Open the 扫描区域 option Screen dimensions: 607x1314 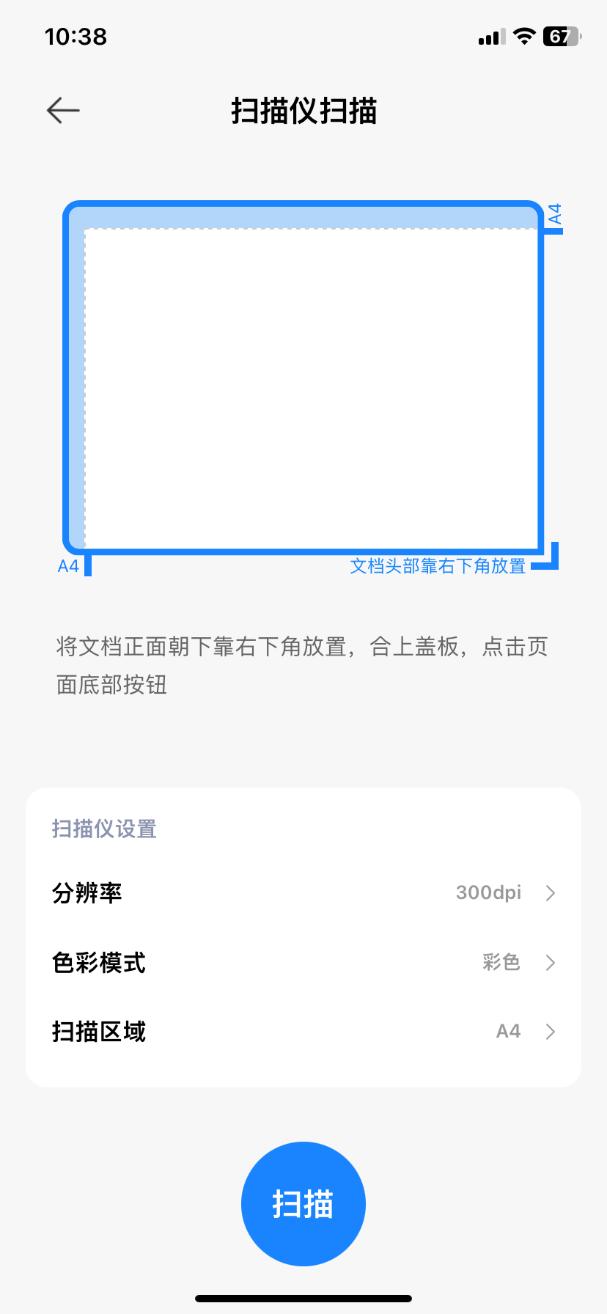pyautogui.click(x=303, y=1031)
